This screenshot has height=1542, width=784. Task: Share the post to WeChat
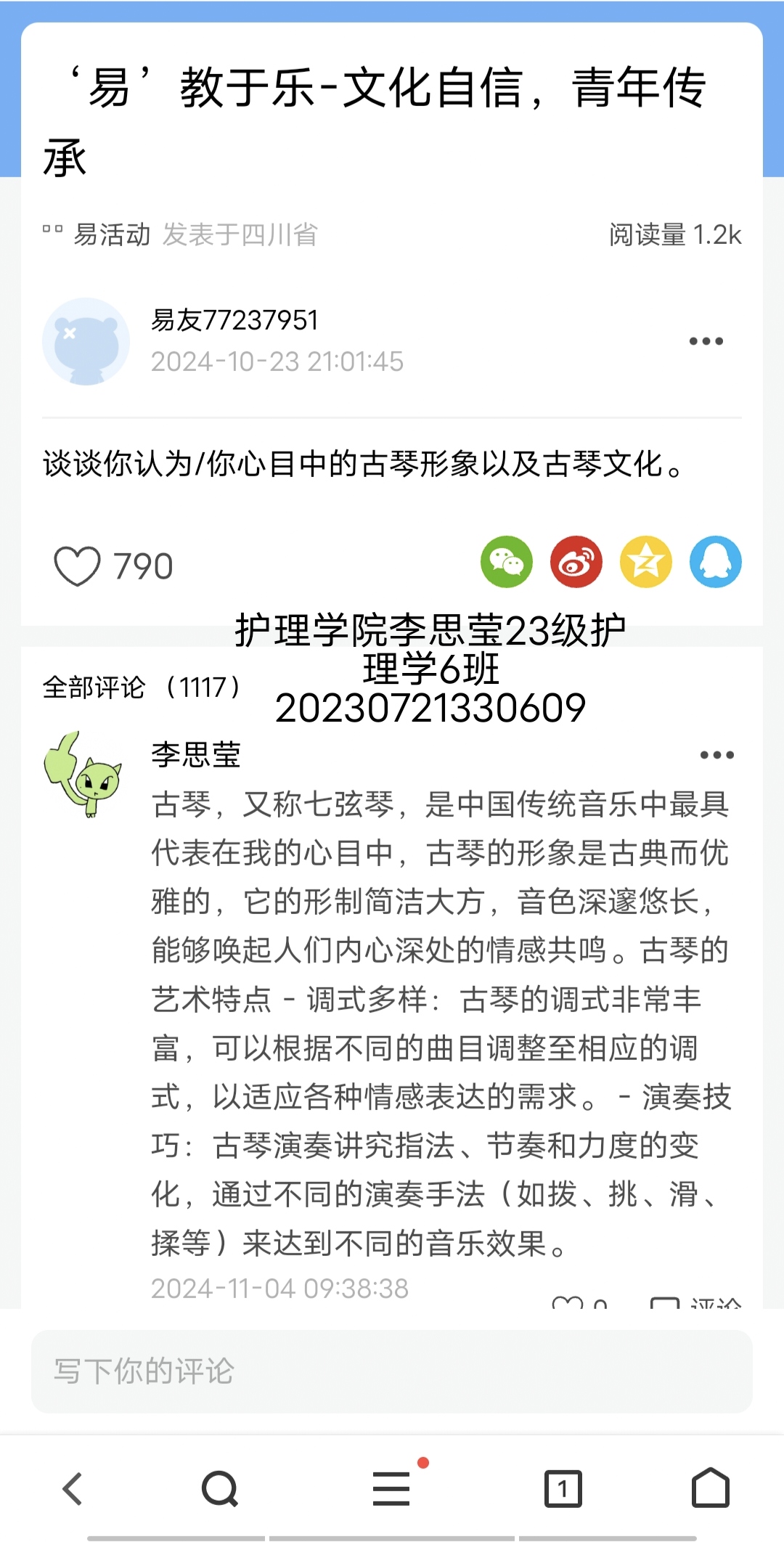(506, 562)
